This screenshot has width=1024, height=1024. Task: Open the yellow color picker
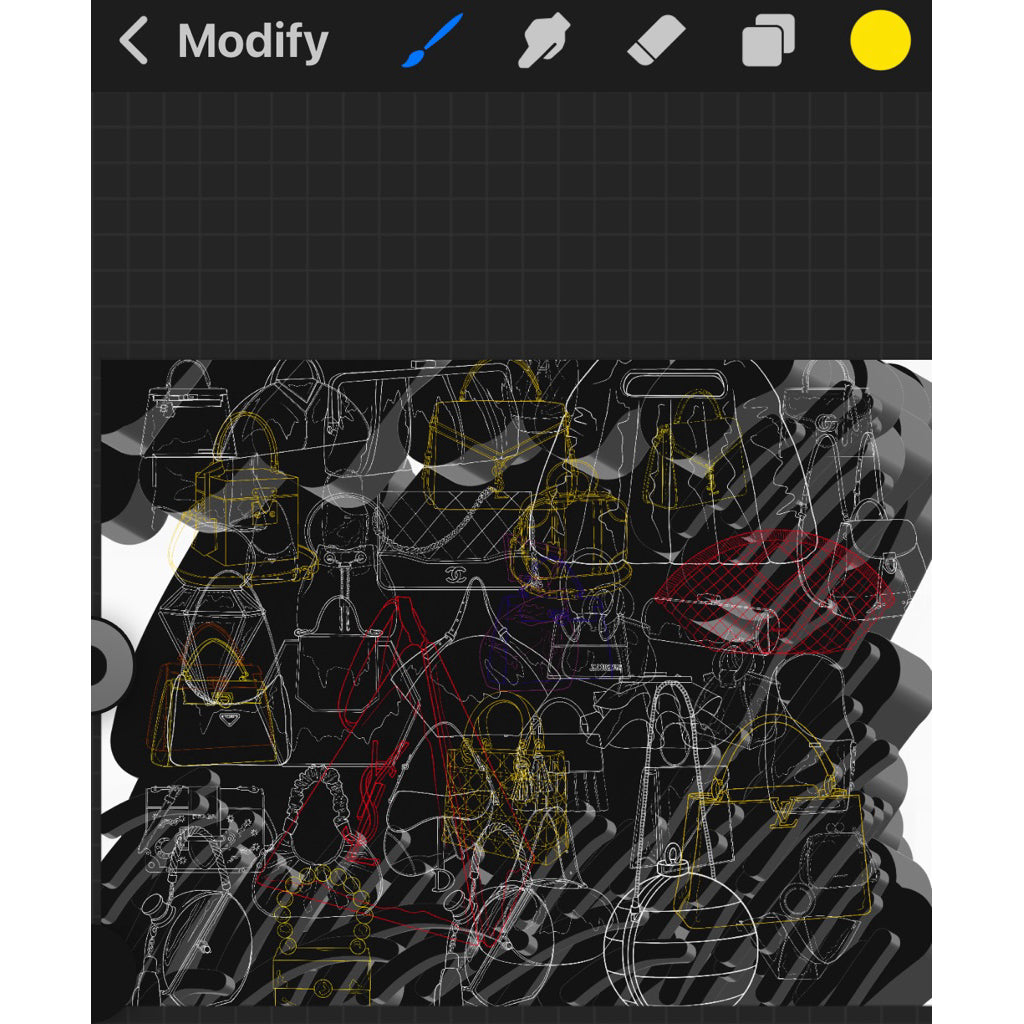[x=880, y=41]
